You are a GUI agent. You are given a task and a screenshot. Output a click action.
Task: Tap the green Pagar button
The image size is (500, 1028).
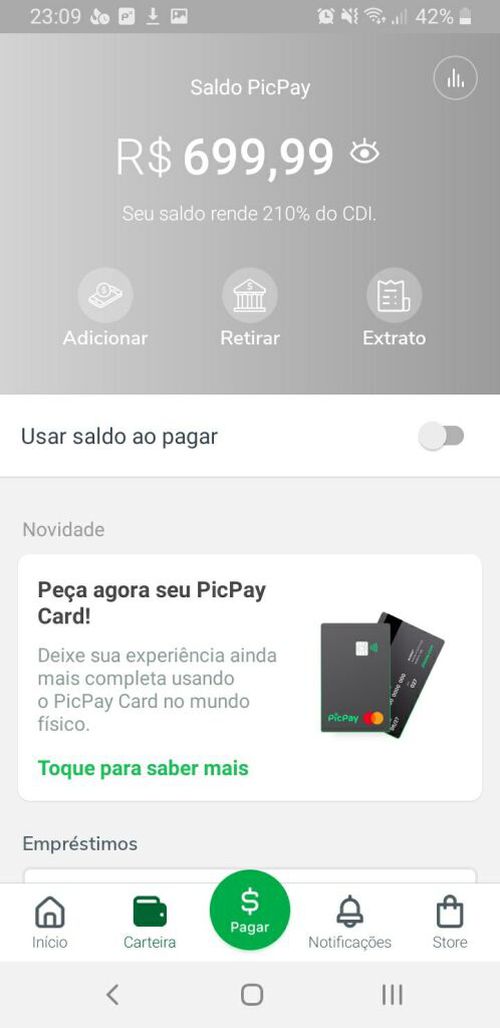[x=250, y=909]
